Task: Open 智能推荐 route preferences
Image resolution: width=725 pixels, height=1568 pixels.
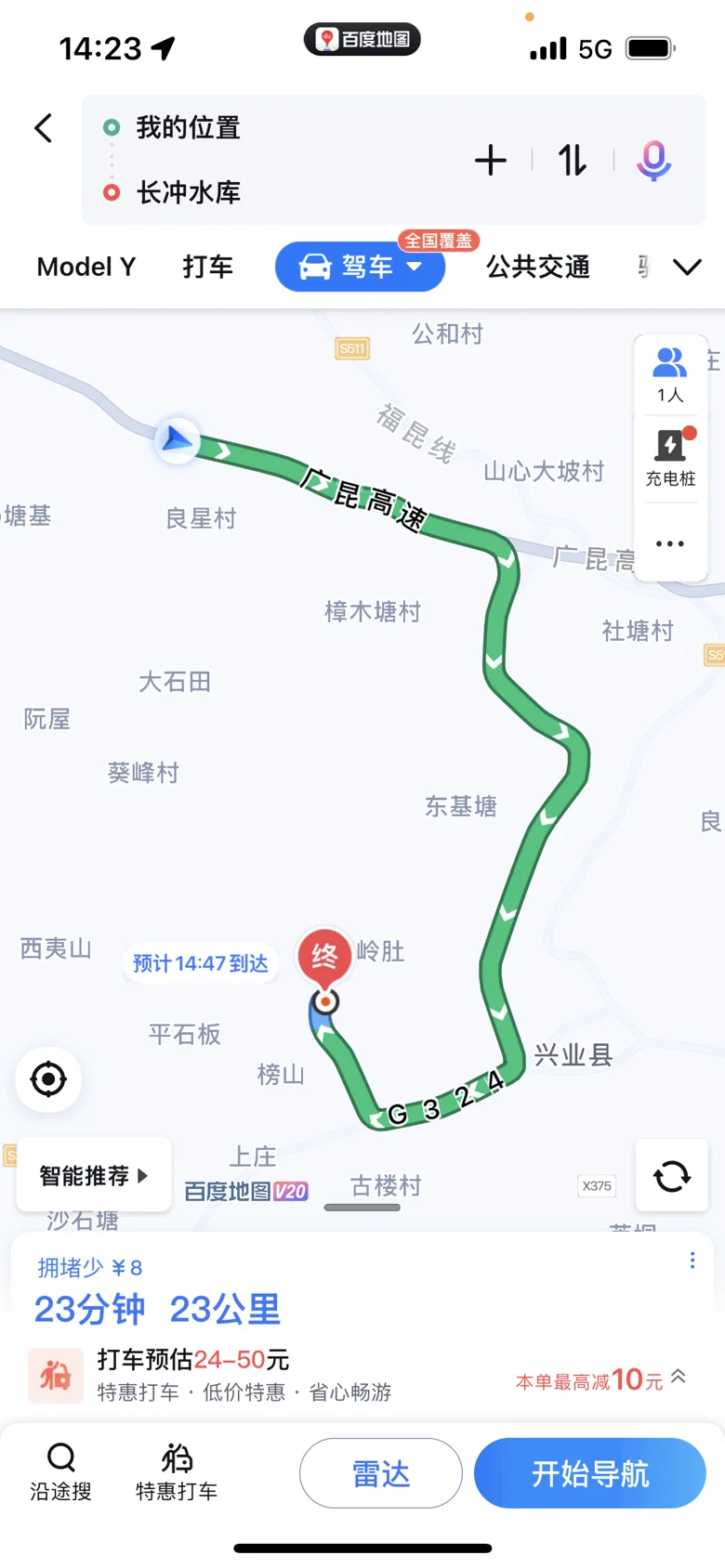Action: click(x=94, y=1175)
